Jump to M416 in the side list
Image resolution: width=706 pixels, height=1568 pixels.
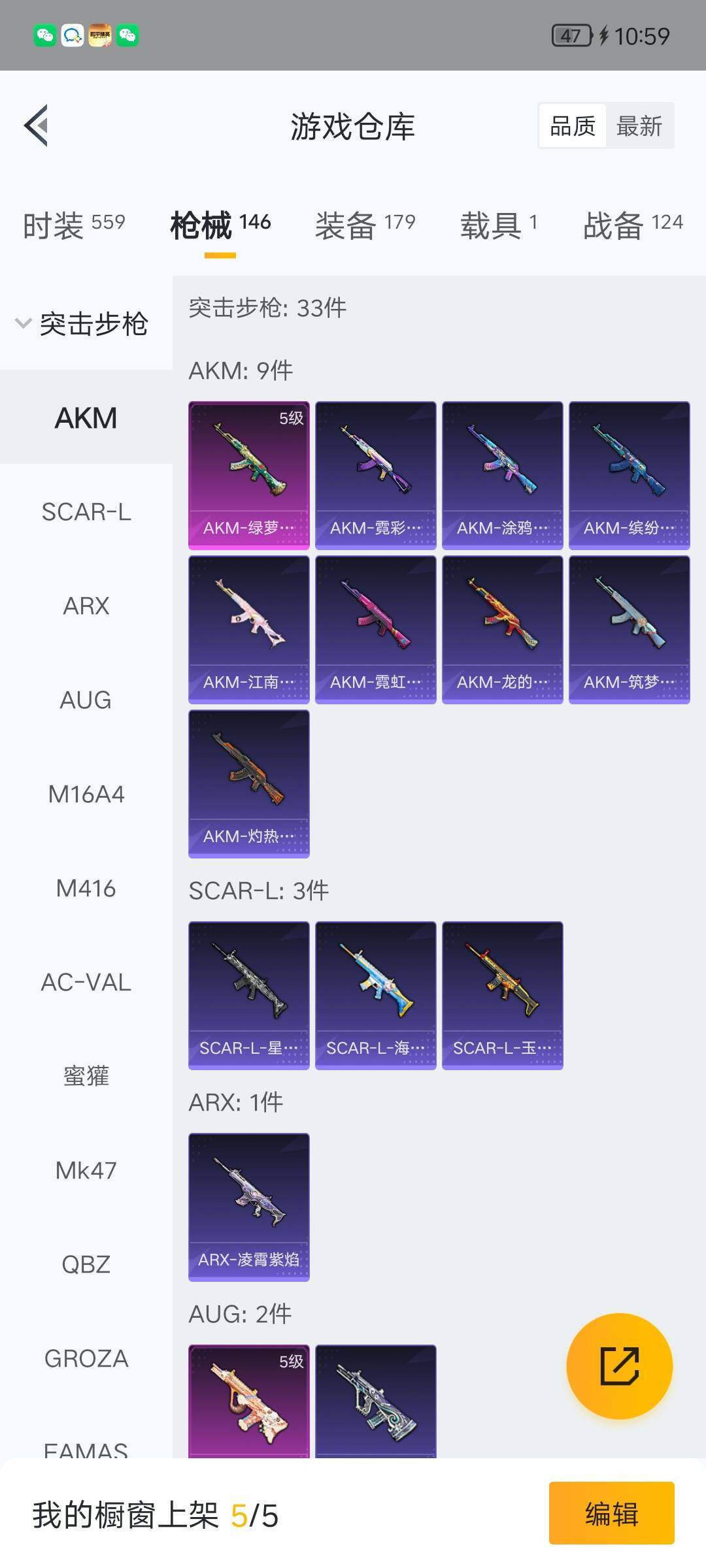(x=86, y=889)
